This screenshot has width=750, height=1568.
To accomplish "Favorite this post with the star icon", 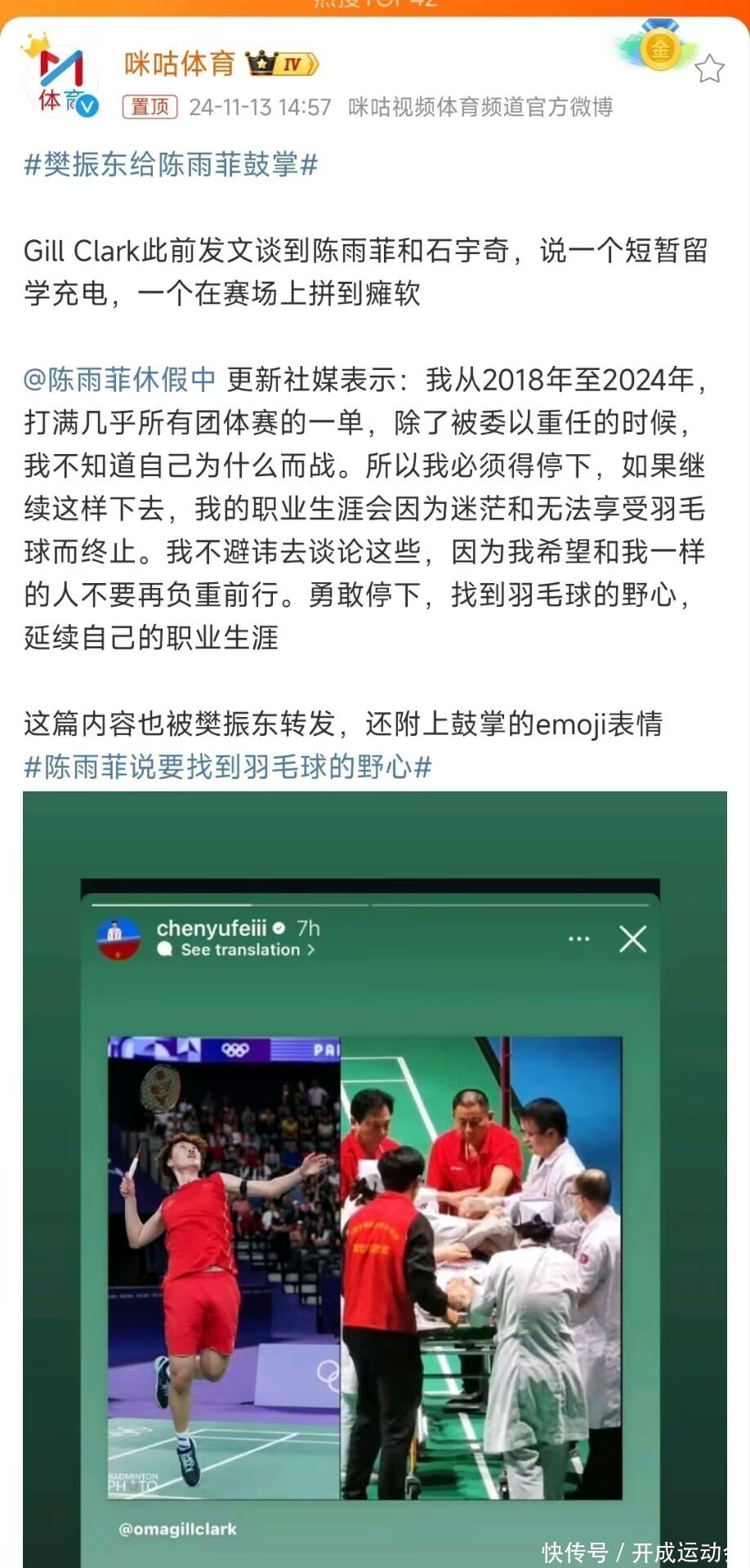I will [x=709, y=69].
